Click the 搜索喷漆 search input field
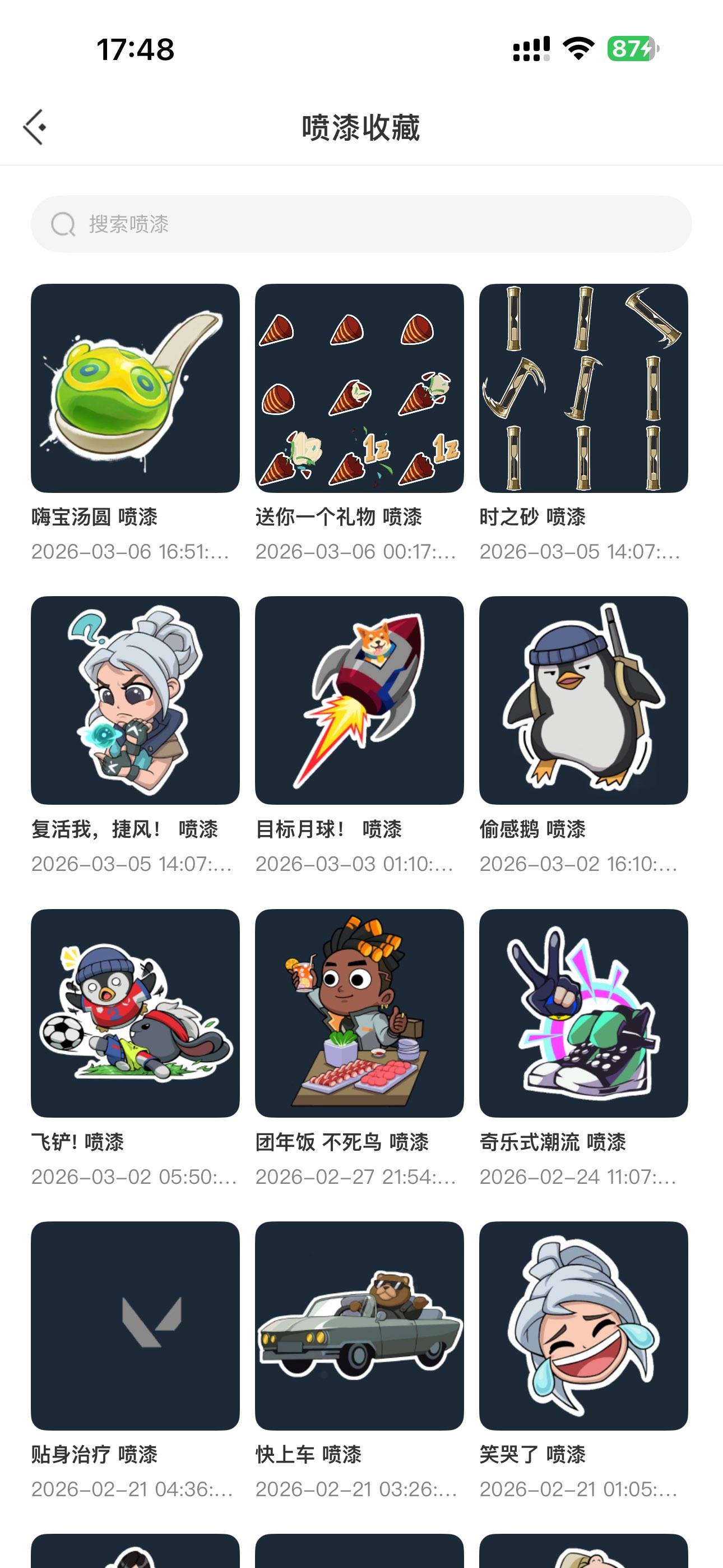Image resolution: width=723 pixels, height=1568 pixels. [x=361, y=224]
